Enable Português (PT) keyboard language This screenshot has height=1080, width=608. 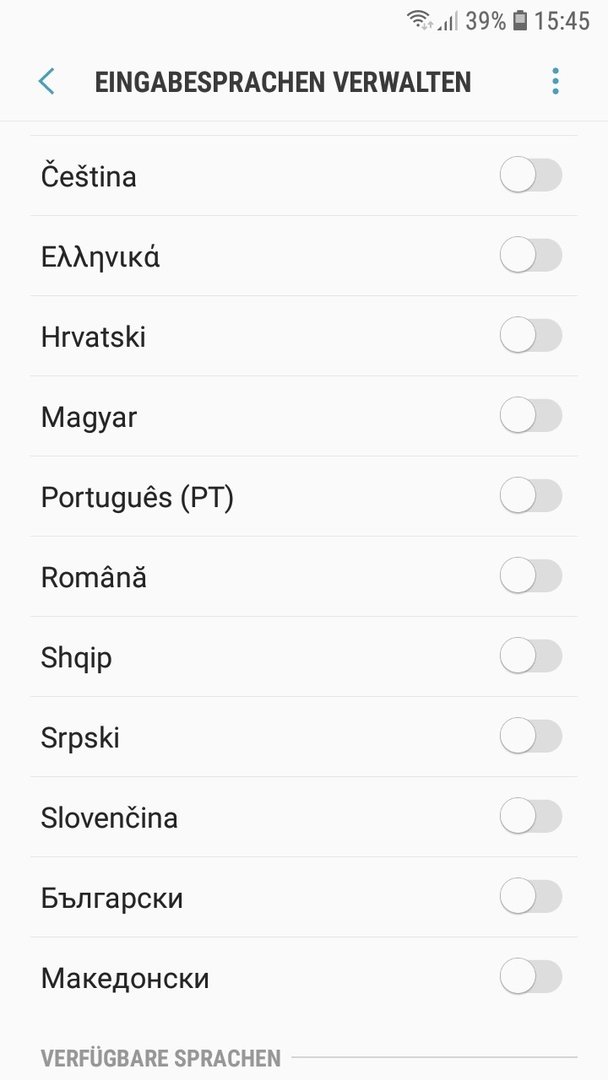click(x=531, y=496)
